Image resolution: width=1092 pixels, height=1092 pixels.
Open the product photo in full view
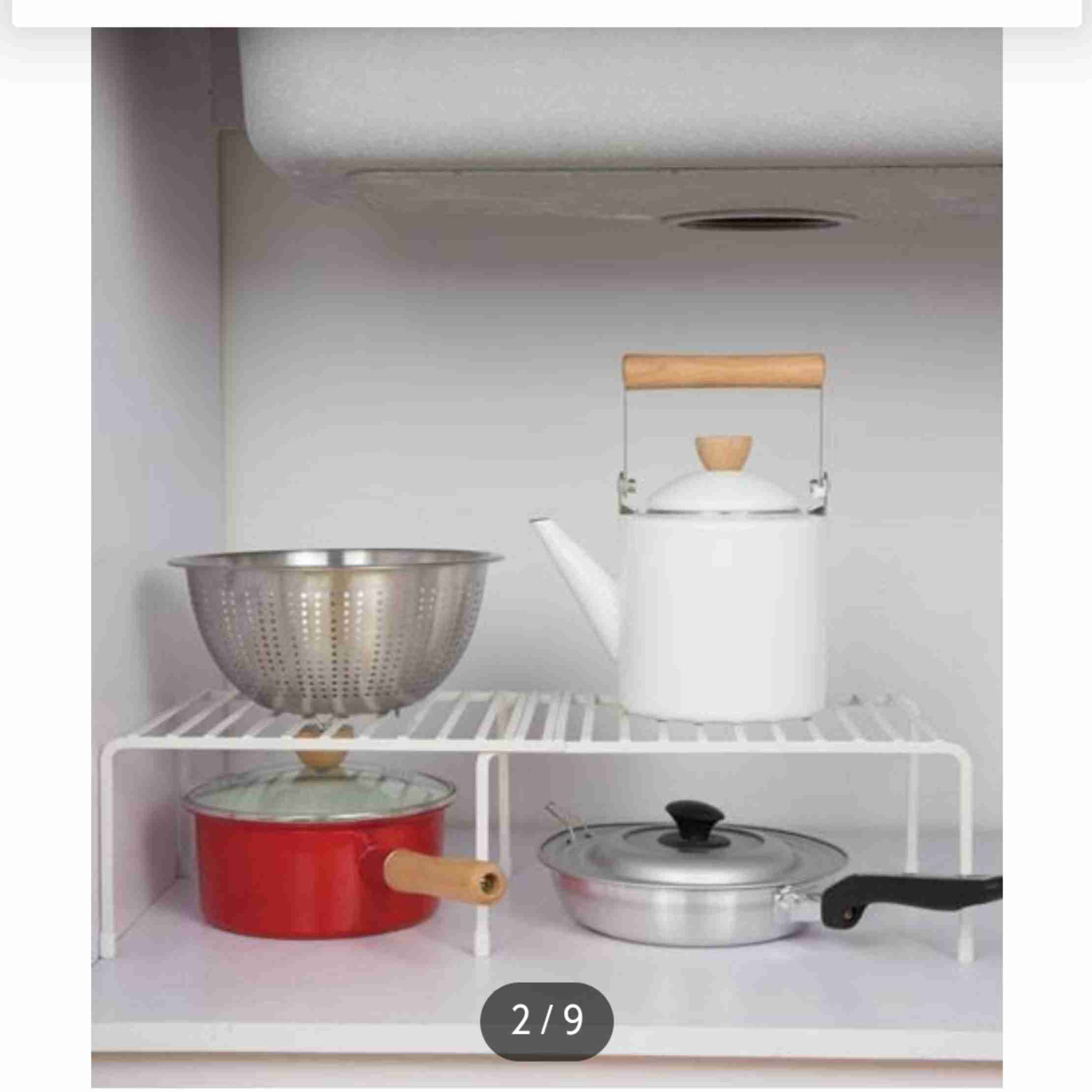[x=546, y=509]
